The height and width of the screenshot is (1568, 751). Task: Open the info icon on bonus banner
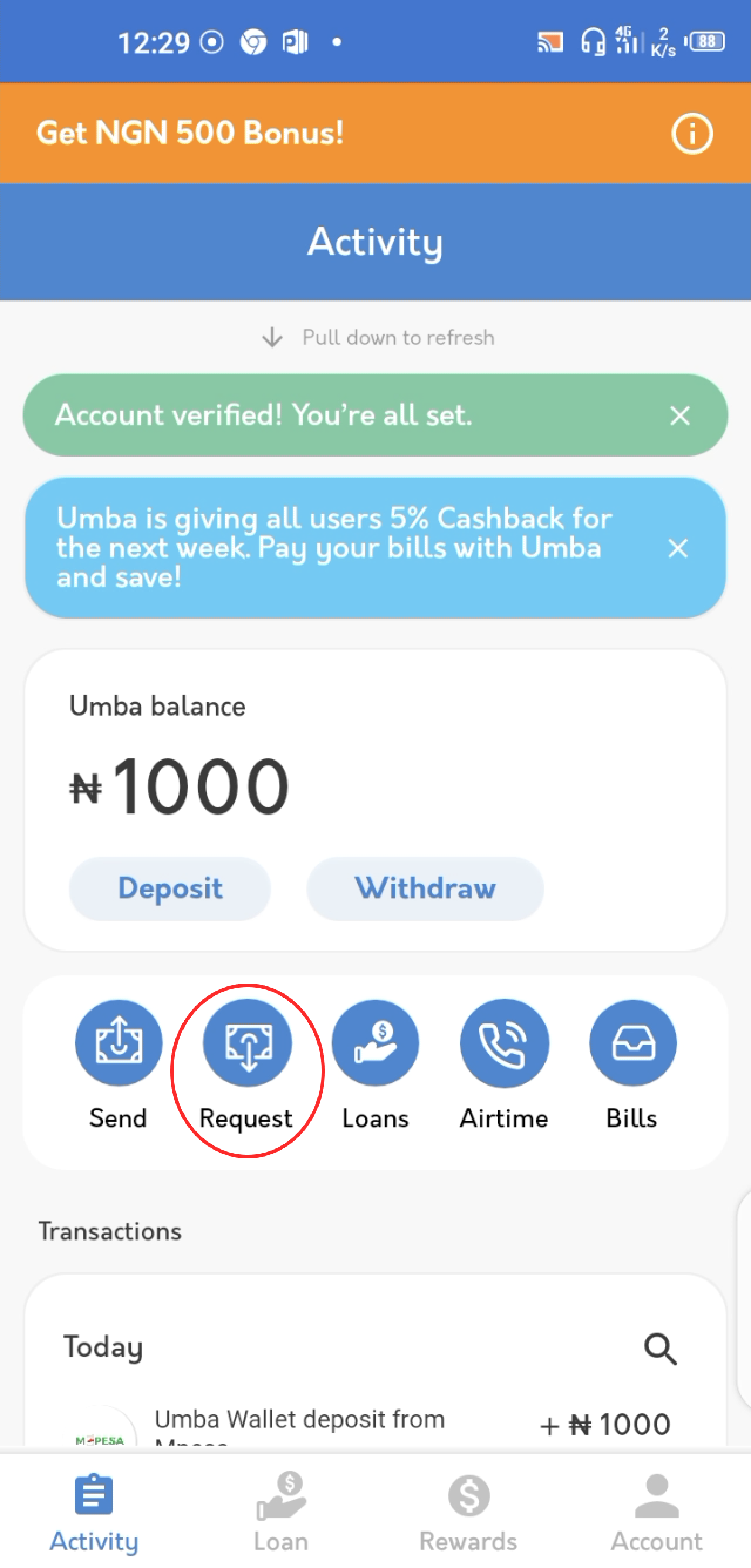tap(691, 133)
